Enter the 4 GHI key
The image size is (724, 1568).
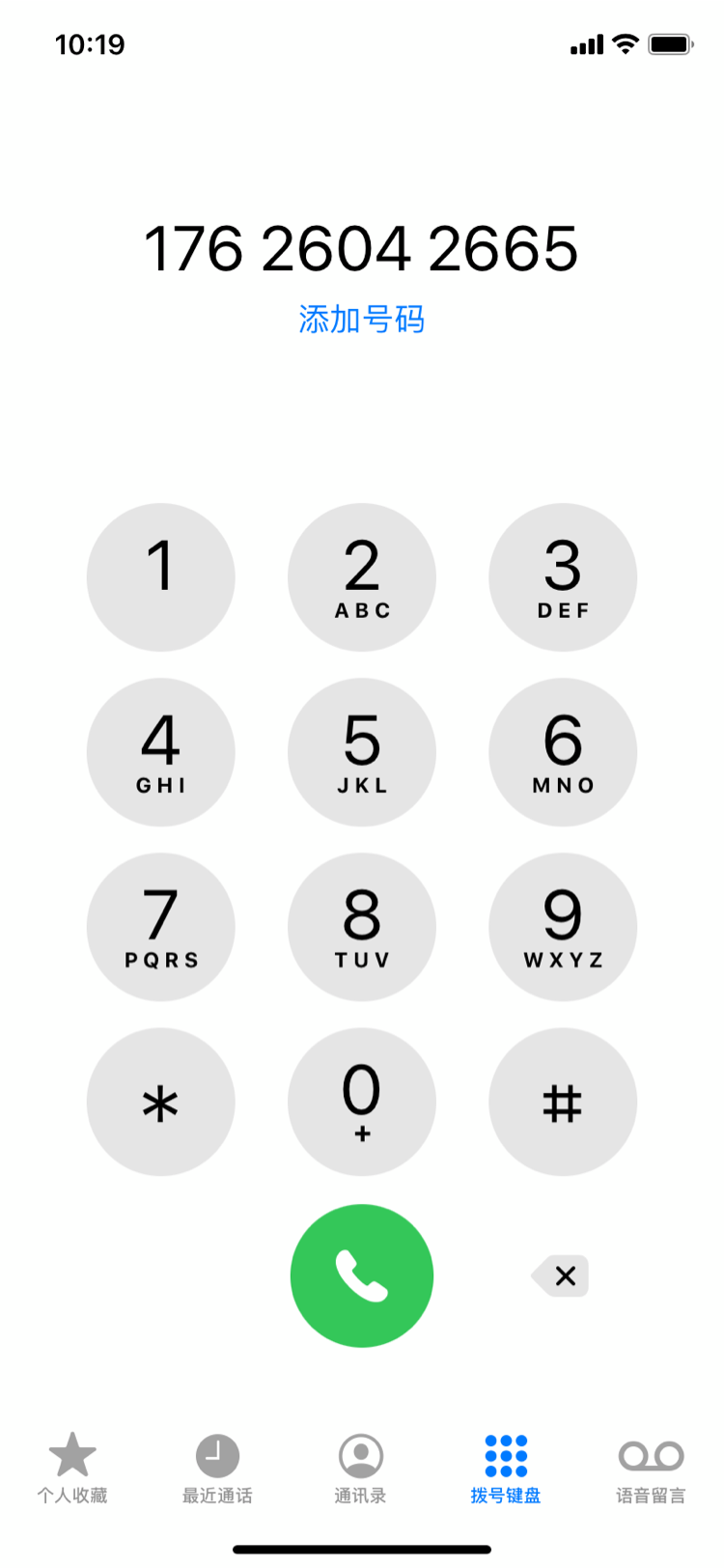coord(161,752)
